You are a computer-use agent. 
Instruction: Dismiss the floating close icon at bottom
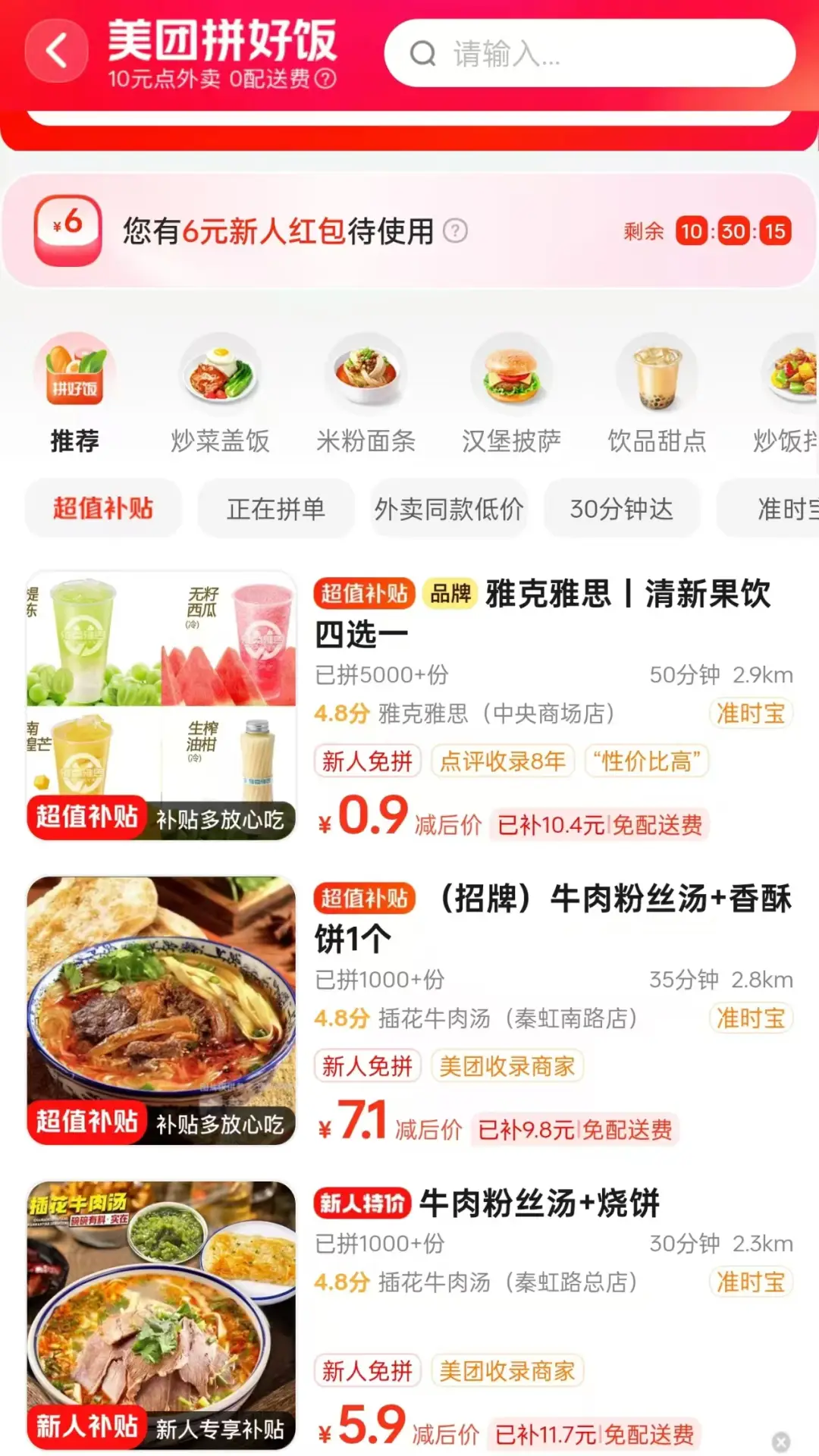click(x=781, y=1442)
